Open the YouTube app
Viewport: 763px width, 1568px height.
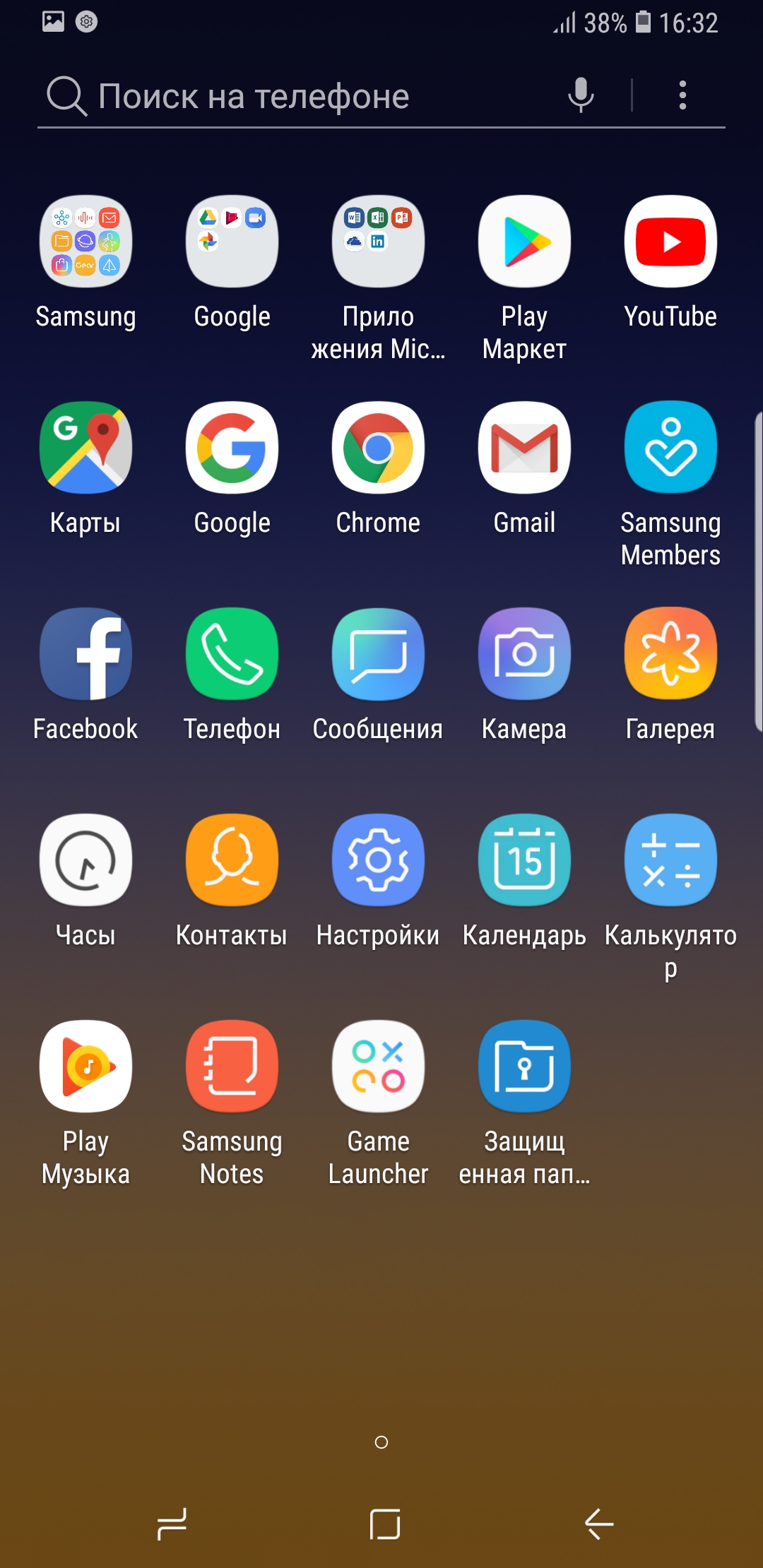[670, 242]
